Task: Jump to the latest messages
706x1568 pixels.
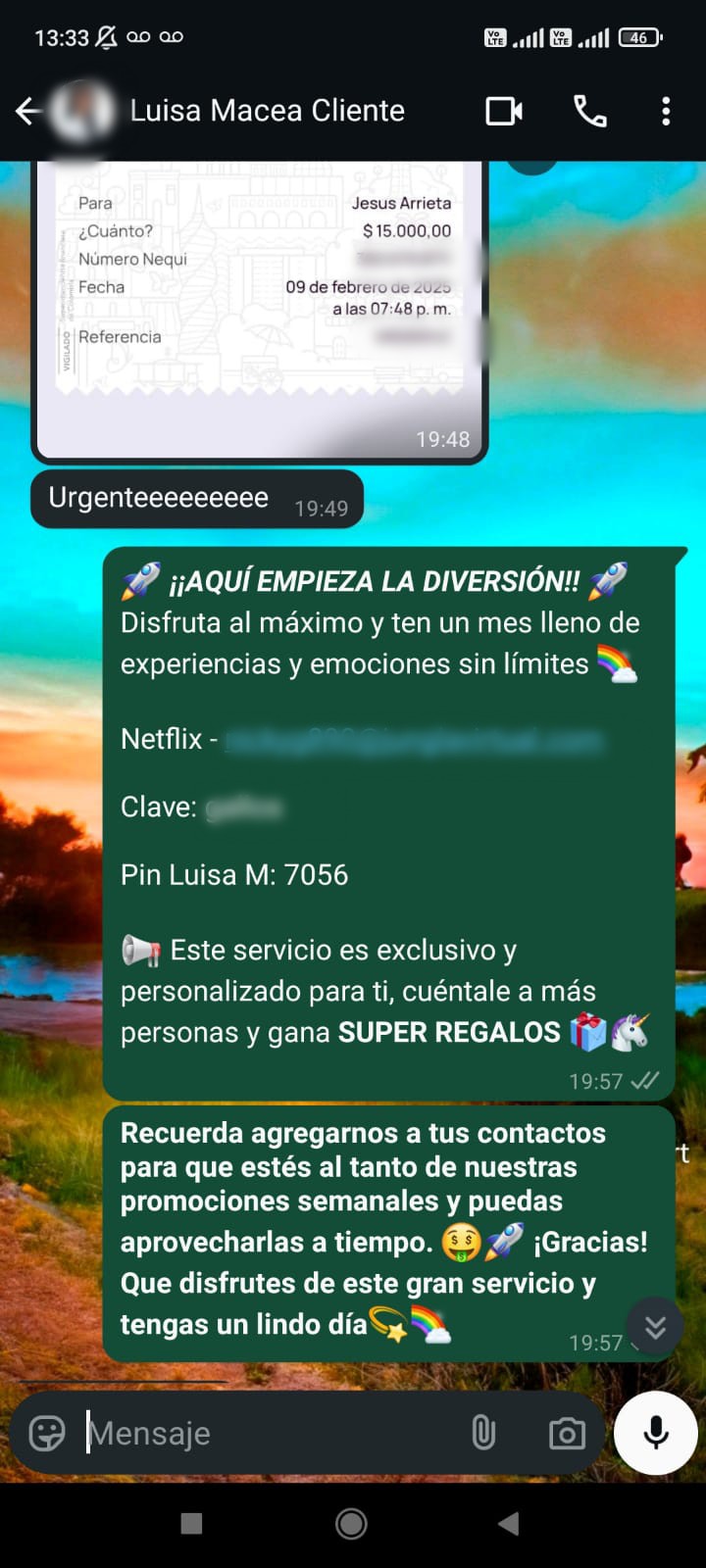Action: point(655,1327)
